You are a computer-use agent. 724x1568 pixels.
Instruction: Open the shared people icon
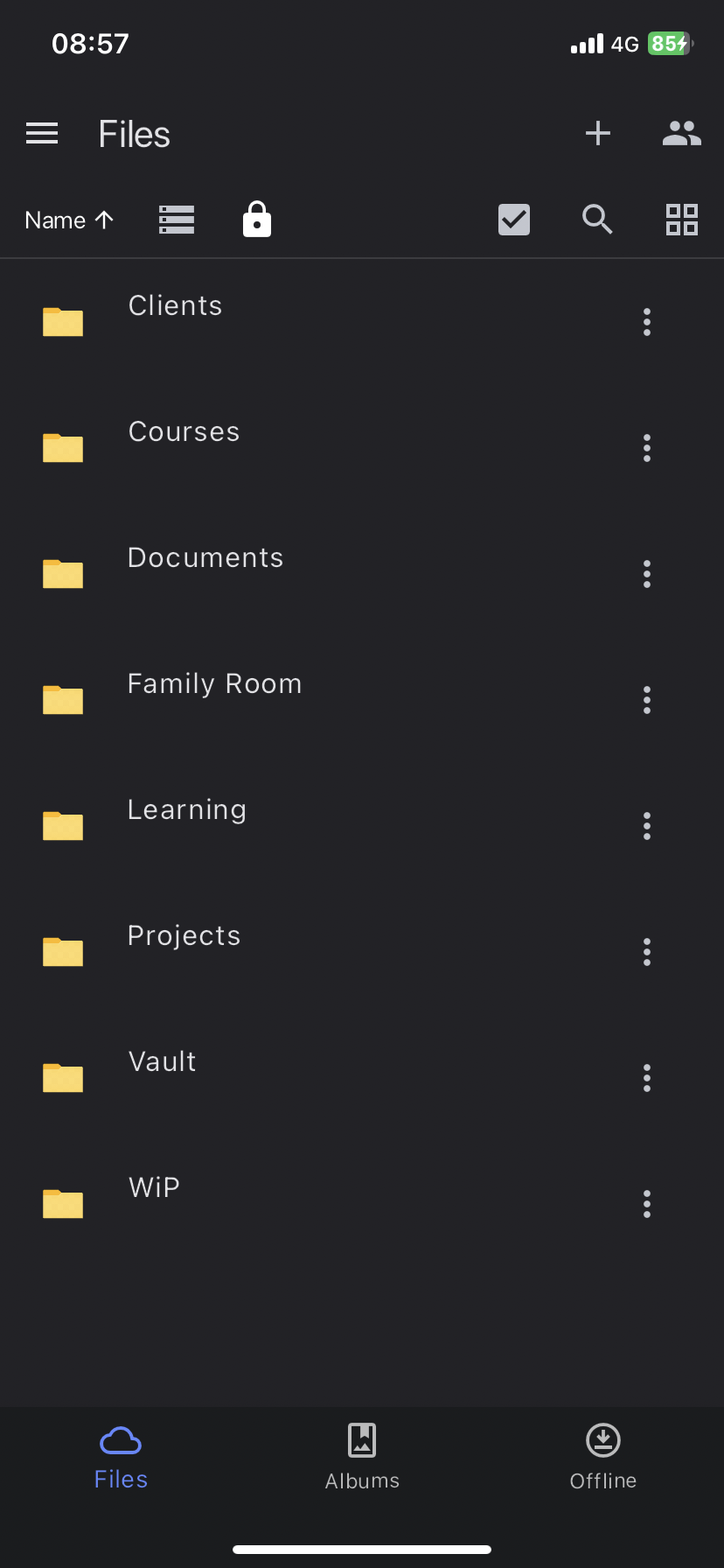coord(682,133)
